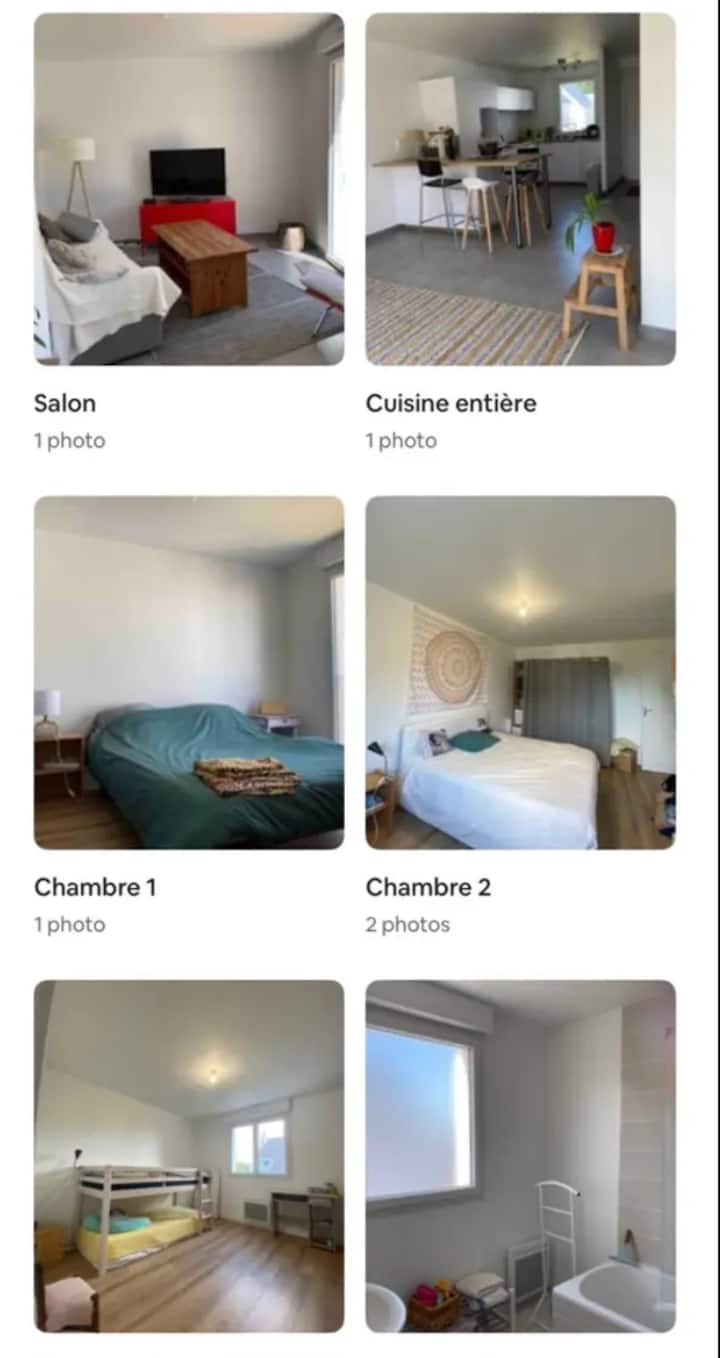720x1358 pixels.
Task: View the bathroom photo tile
Action: click(x=520, y=1155)
